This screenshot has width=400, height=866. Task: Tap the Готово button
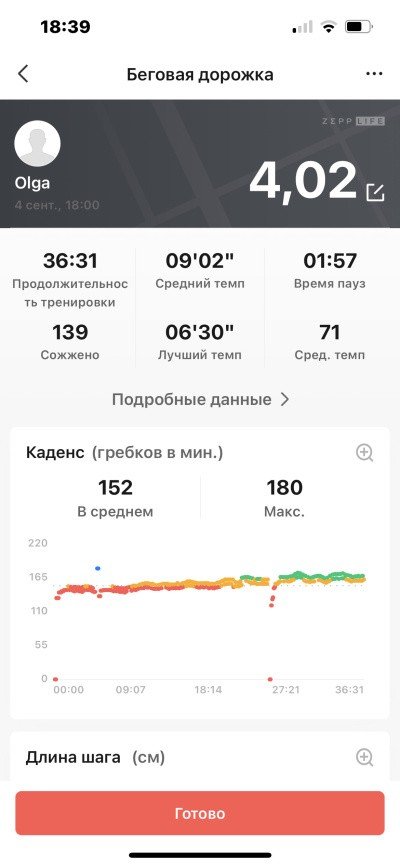(200, 813)
